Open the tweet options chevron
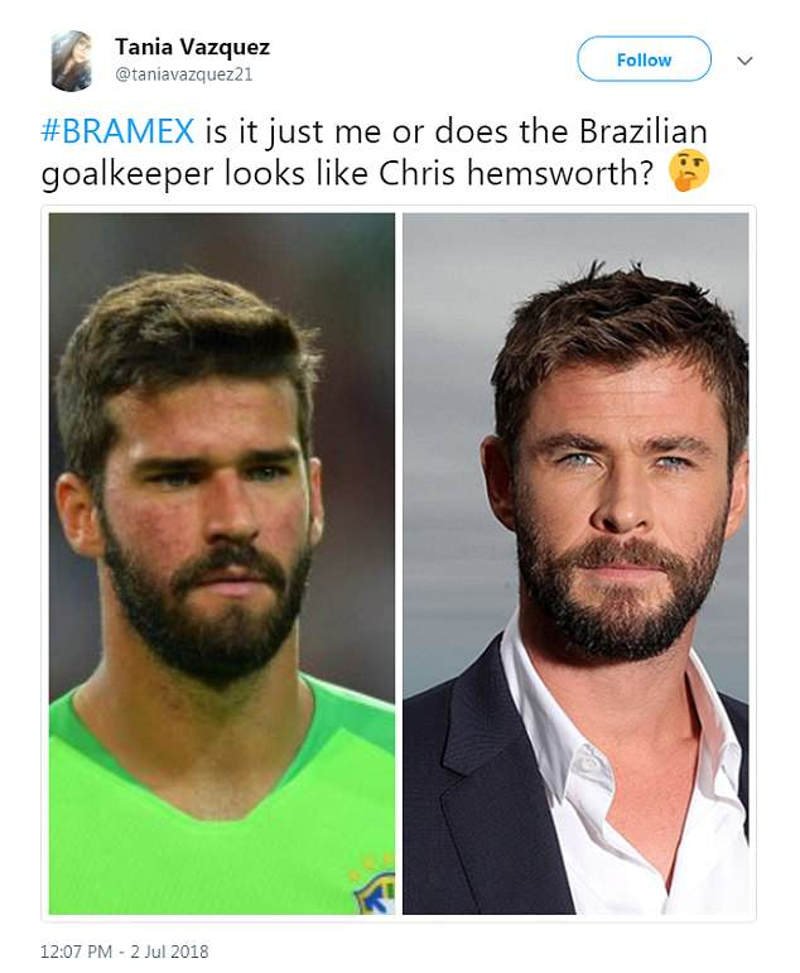The width and height of the screenshot is (800, 973). 744,61
